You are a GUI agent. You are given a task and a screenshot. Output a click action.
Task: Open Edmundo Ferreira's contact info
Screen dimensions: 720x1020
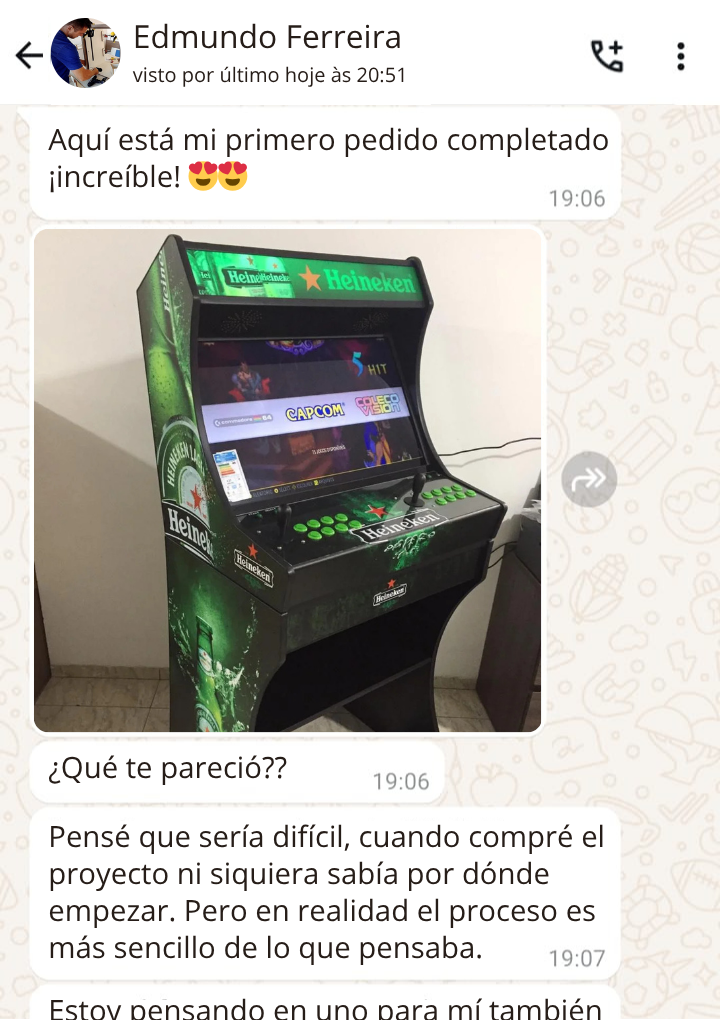pyautogui.click(x=268, y=53)
